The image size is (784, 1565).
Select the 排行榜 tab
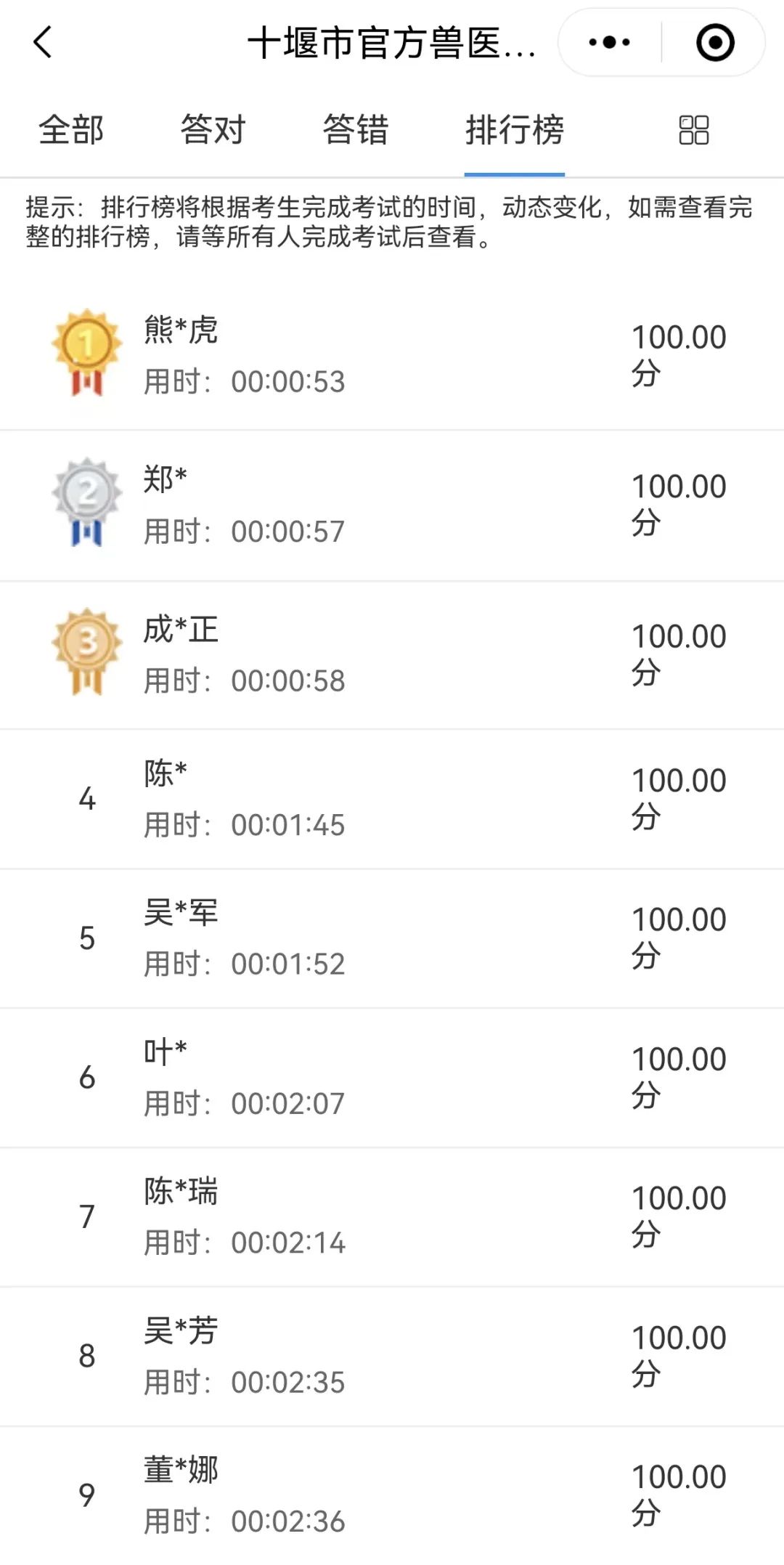515,130
